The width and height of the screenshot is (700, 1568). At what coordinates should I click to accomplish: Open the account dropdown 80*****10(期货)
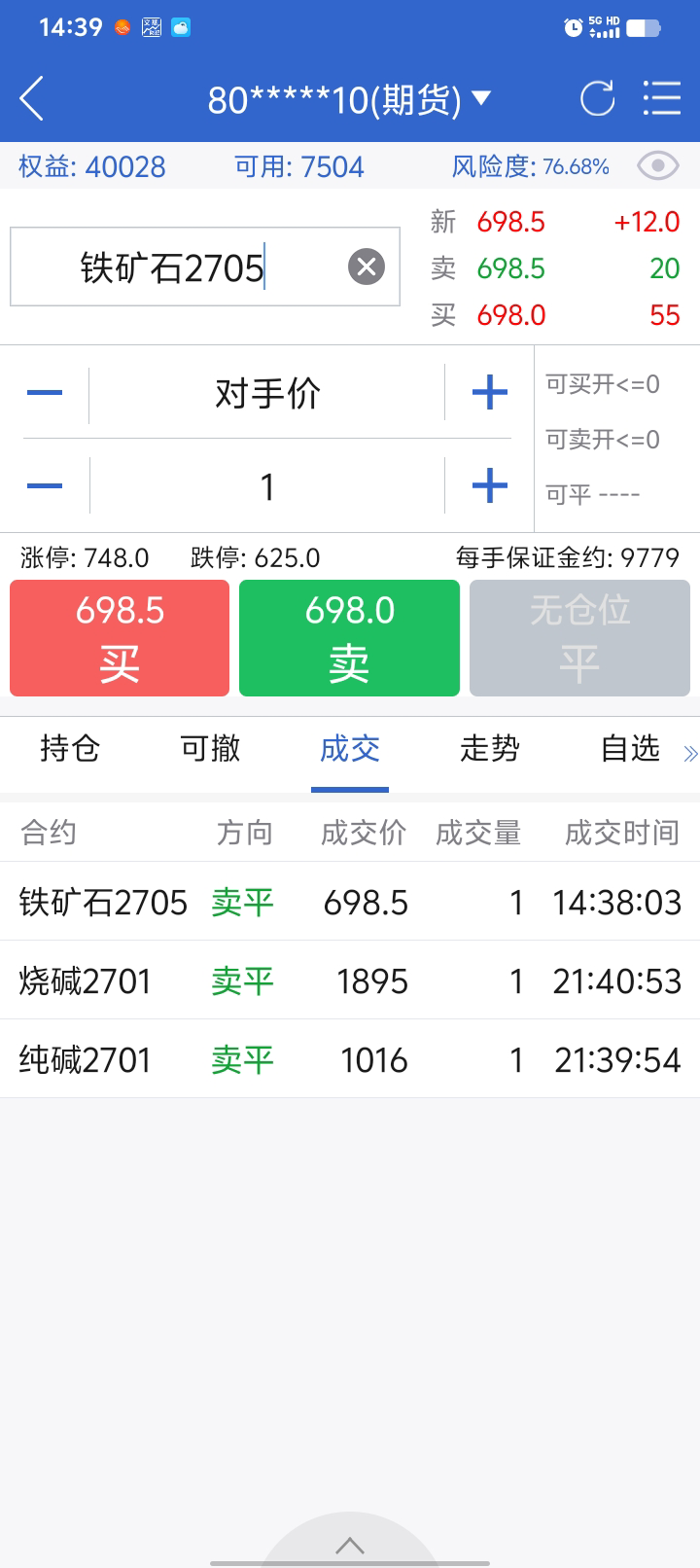coord(349,98)
